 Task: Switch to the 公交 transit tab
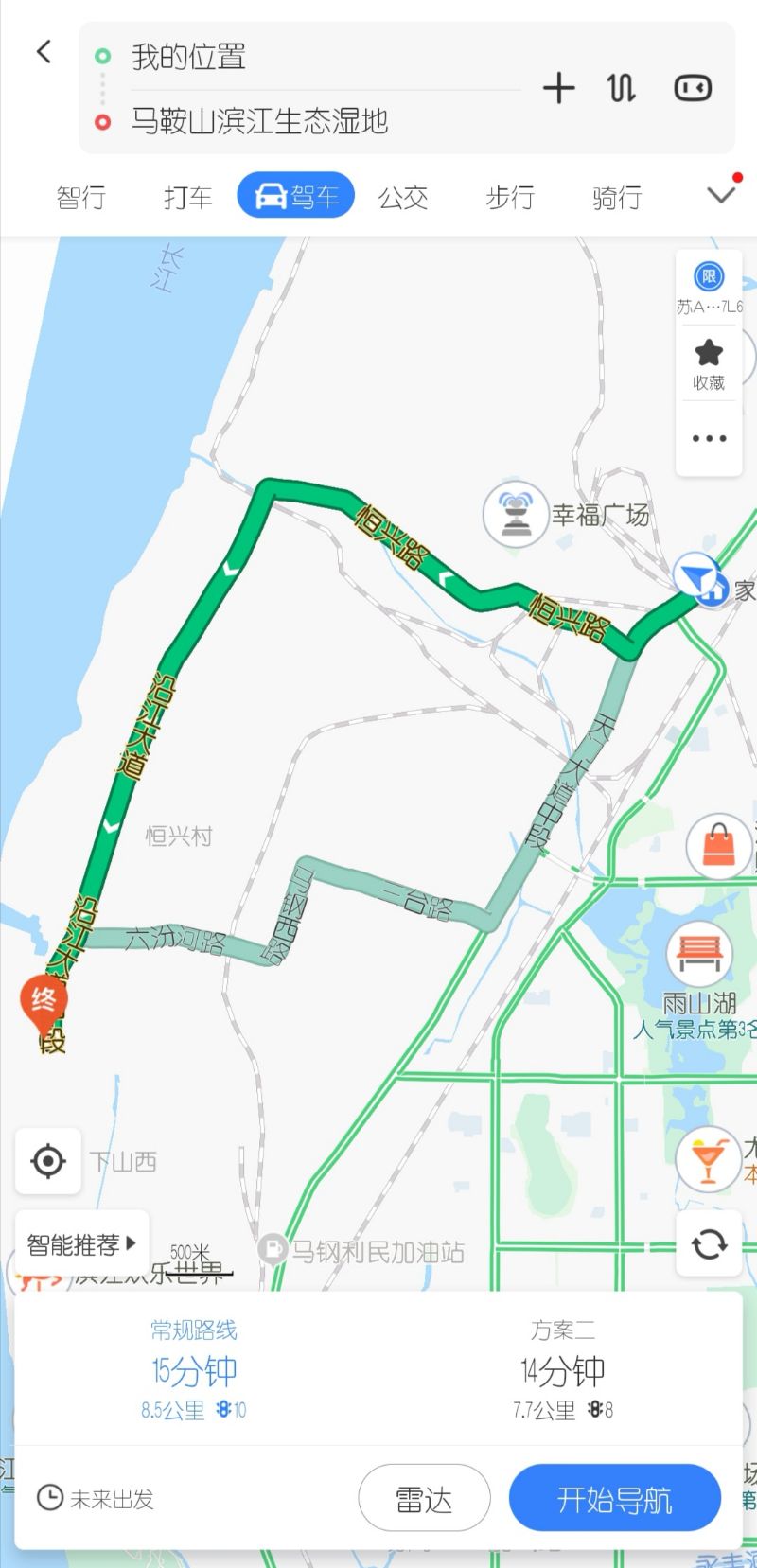coord(403,197)
